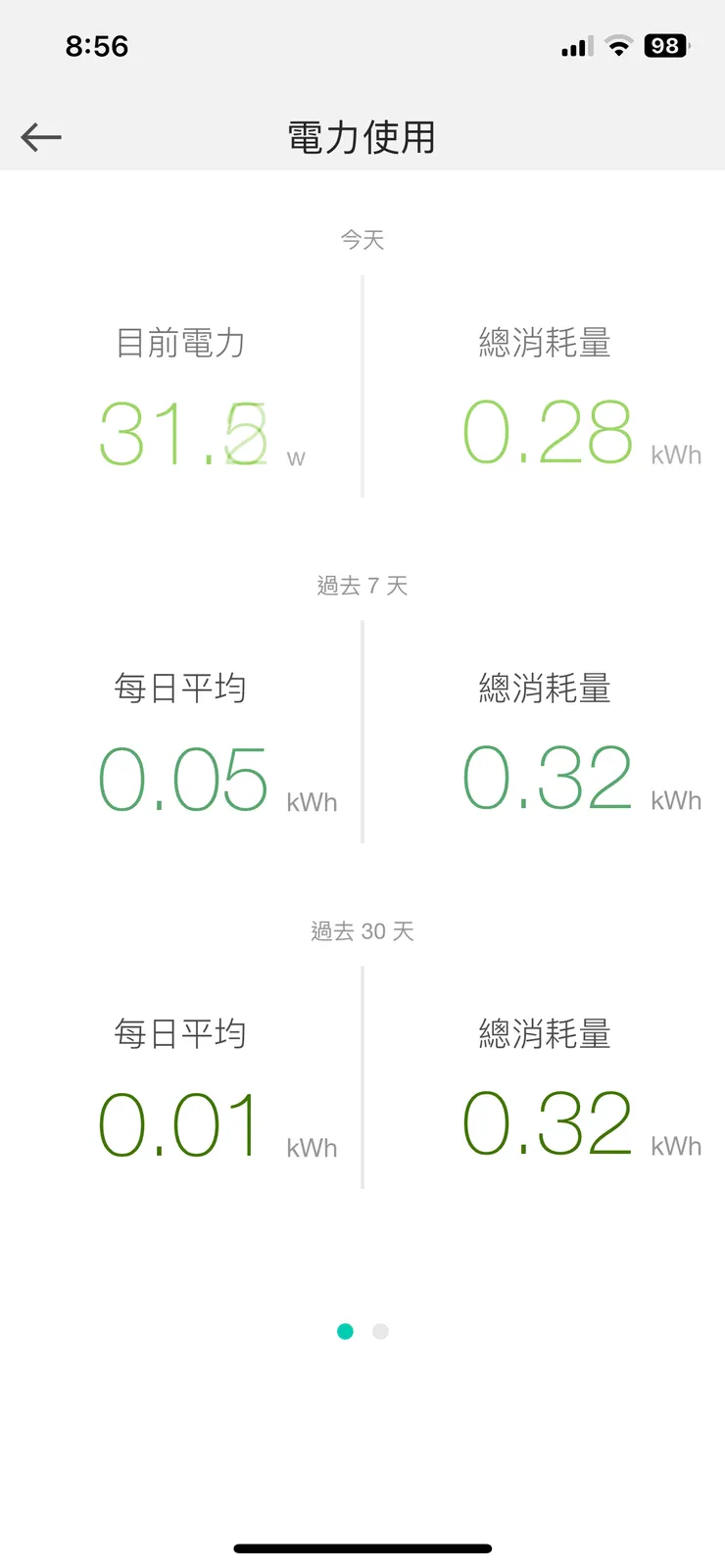Tap the clock showing 8:56

tap(98, 45)
